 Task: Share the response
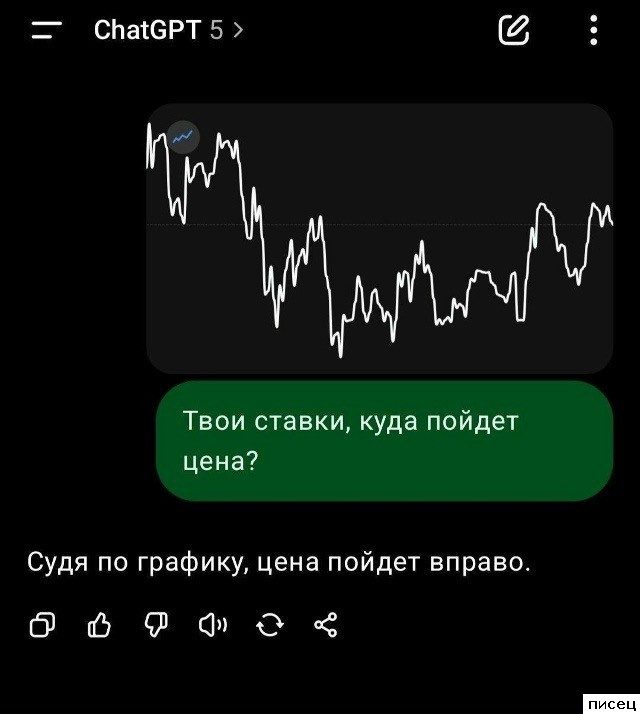click(x=326, y=626)
